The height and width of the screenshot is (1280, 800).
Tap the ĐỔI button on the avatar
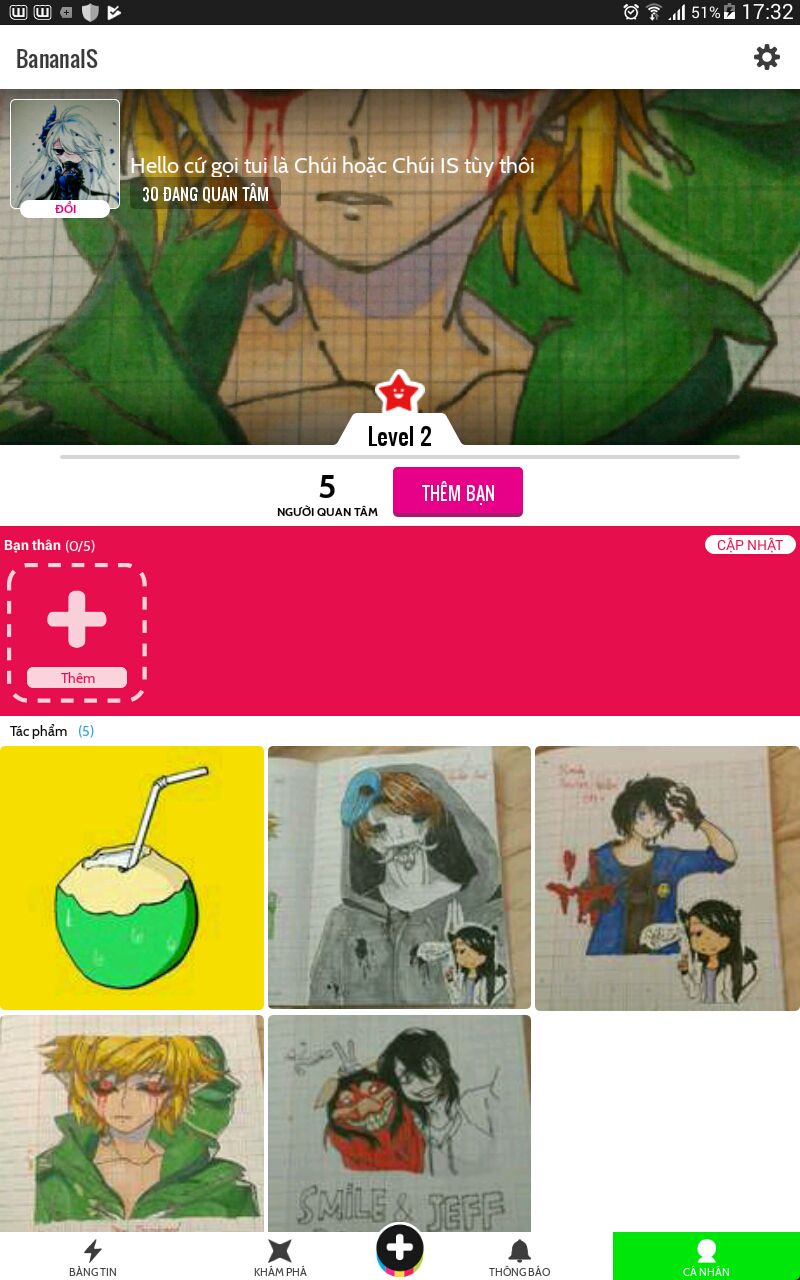[x=65, y=209]
